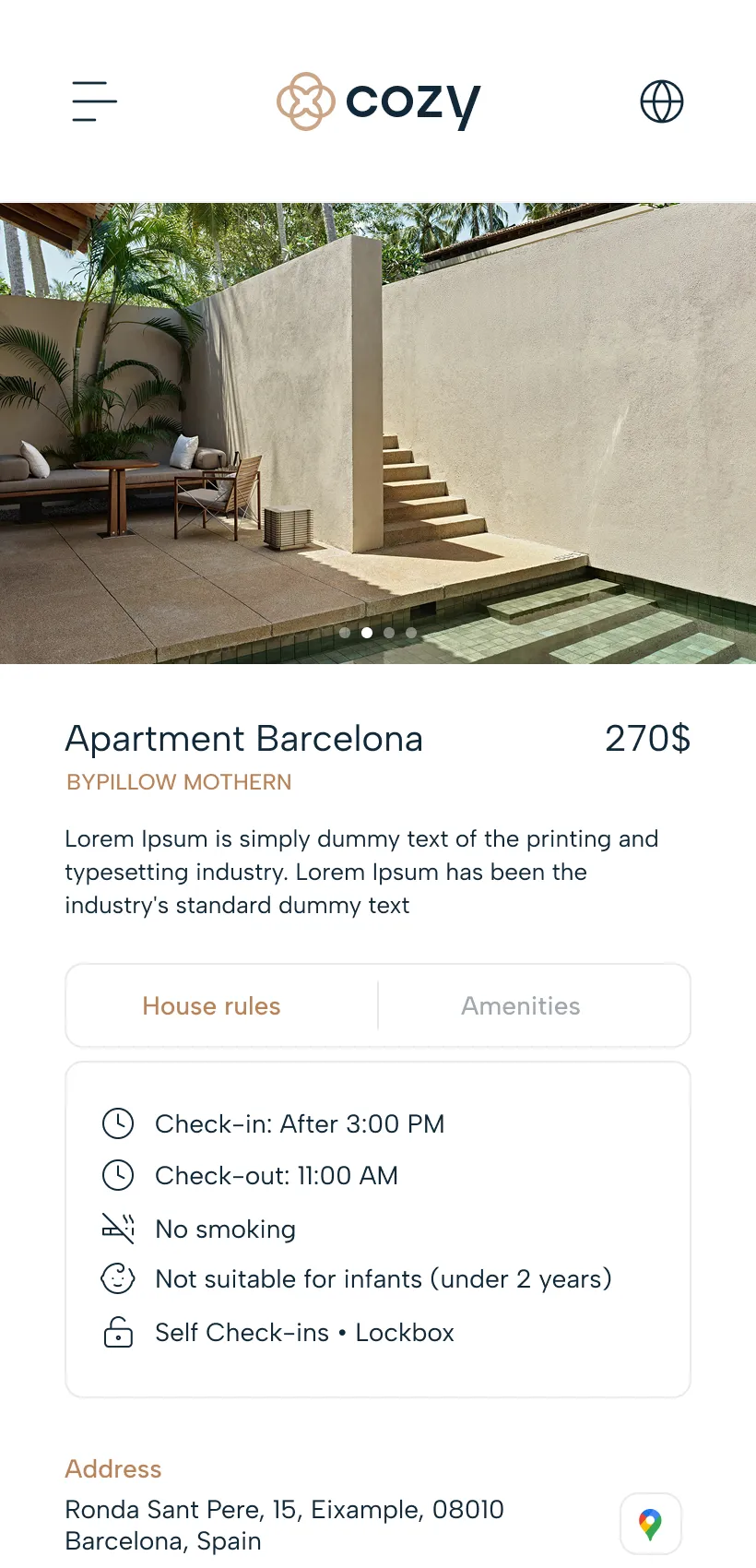Switch to the Amenities tab

coord(521,1006)
